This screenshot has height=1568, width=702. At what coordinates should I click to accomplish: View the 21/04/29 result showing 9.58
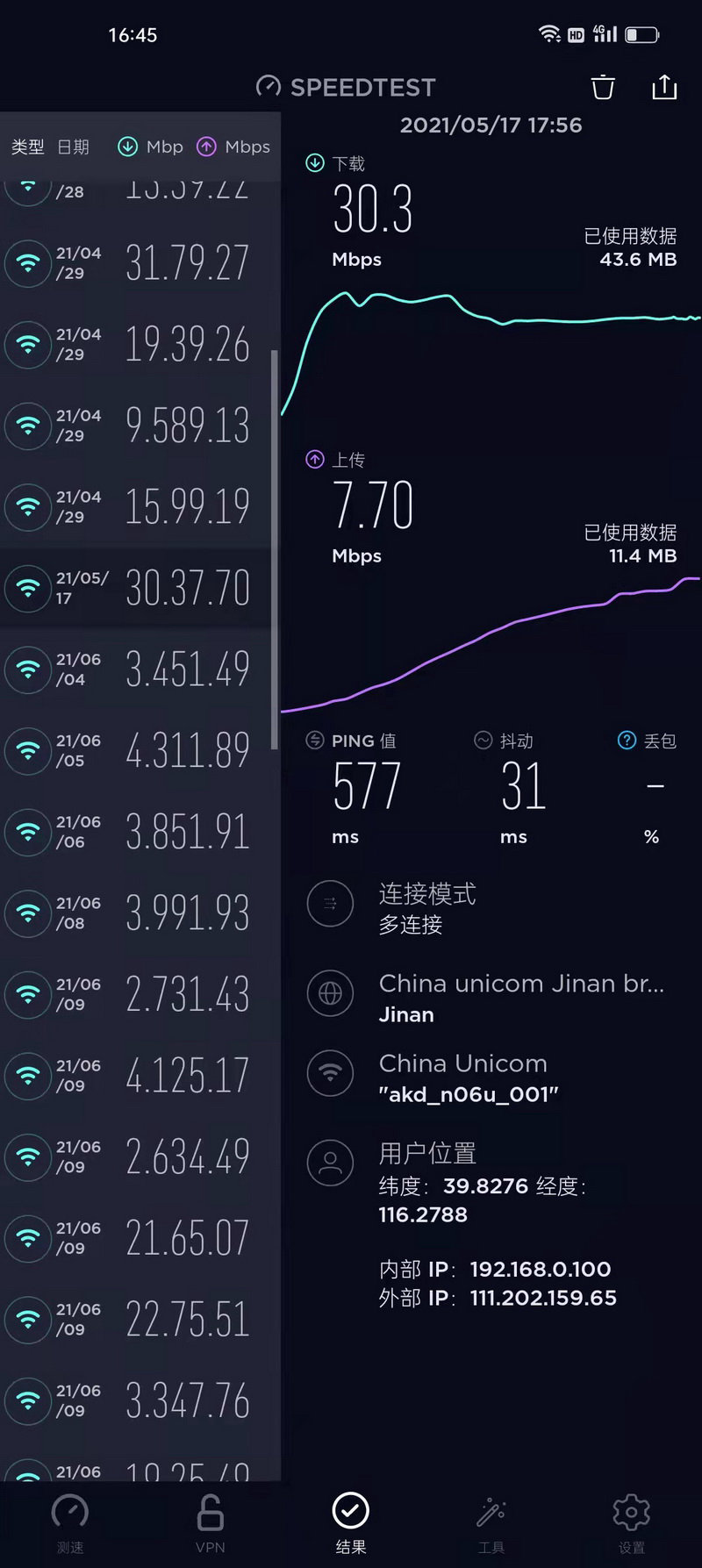point(140,426)
